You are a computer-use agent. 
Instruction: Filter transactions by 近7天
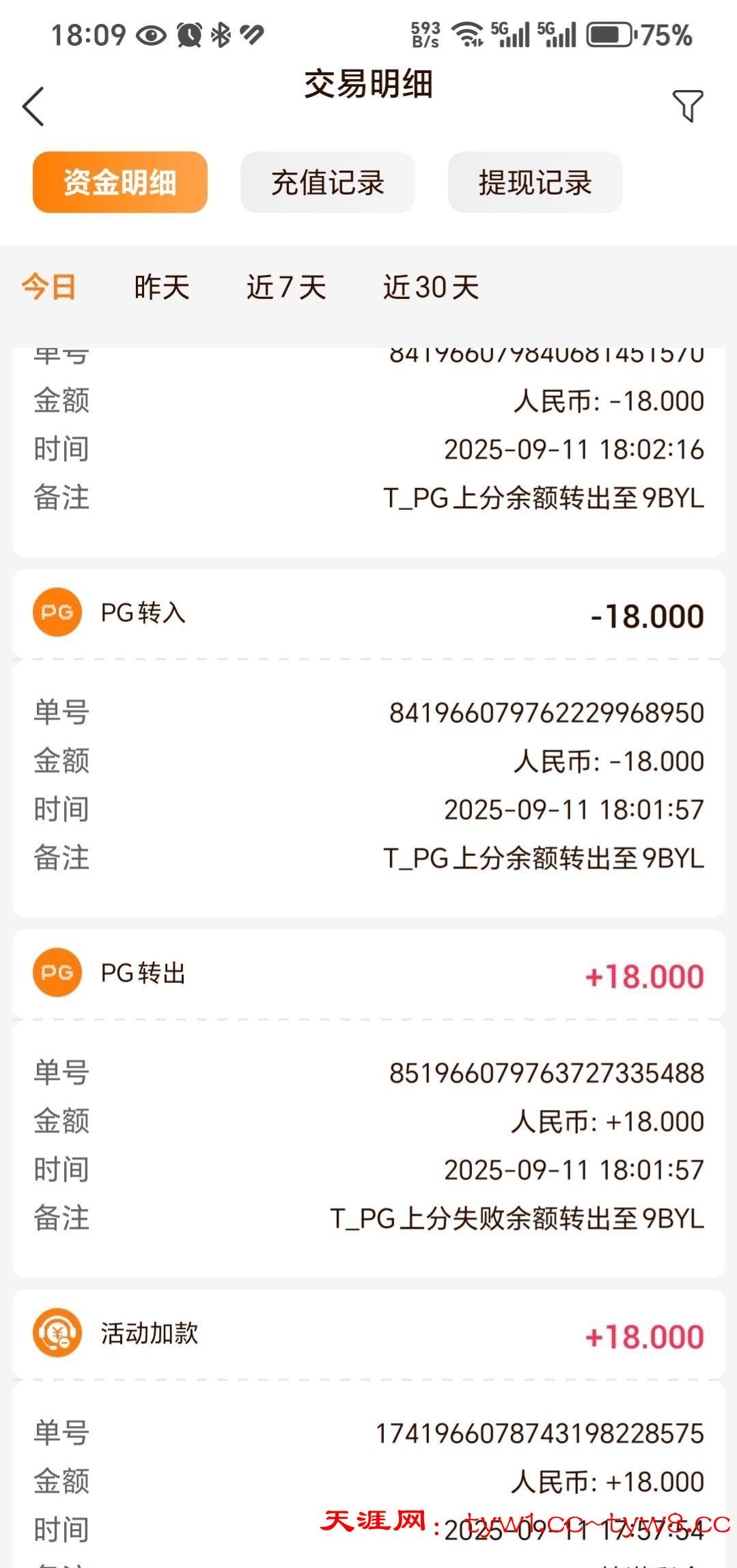(286, 287)
